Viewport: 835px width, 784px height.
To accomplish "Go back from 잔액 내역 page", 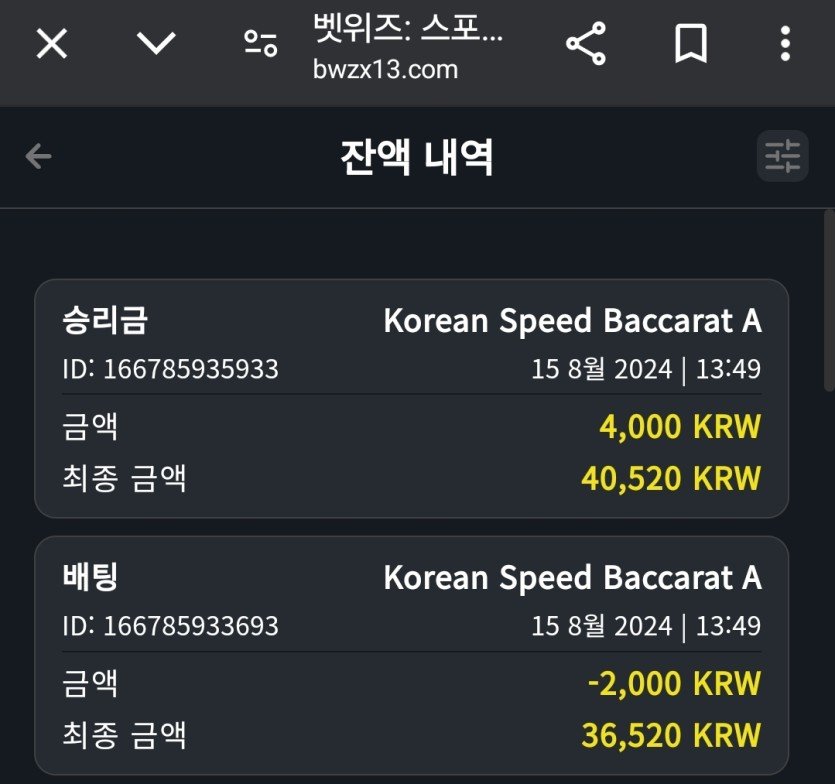I will point(39,156).
